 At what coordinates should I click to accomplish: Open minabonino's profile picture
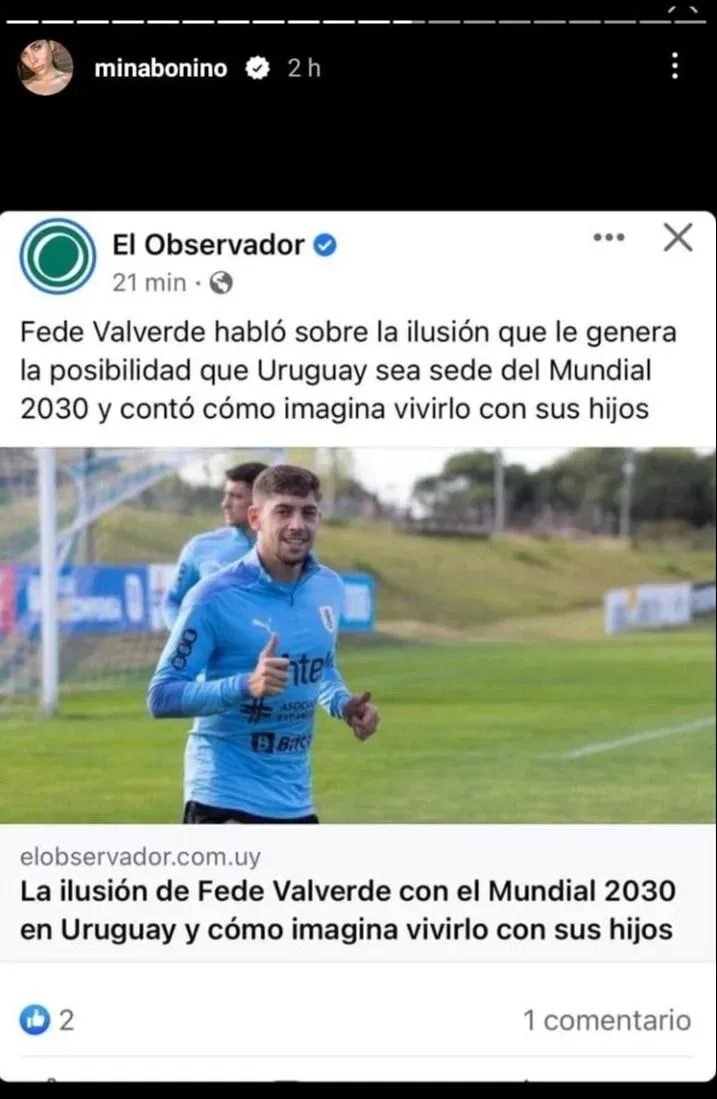pyautogui.click(x=45, y=68)
